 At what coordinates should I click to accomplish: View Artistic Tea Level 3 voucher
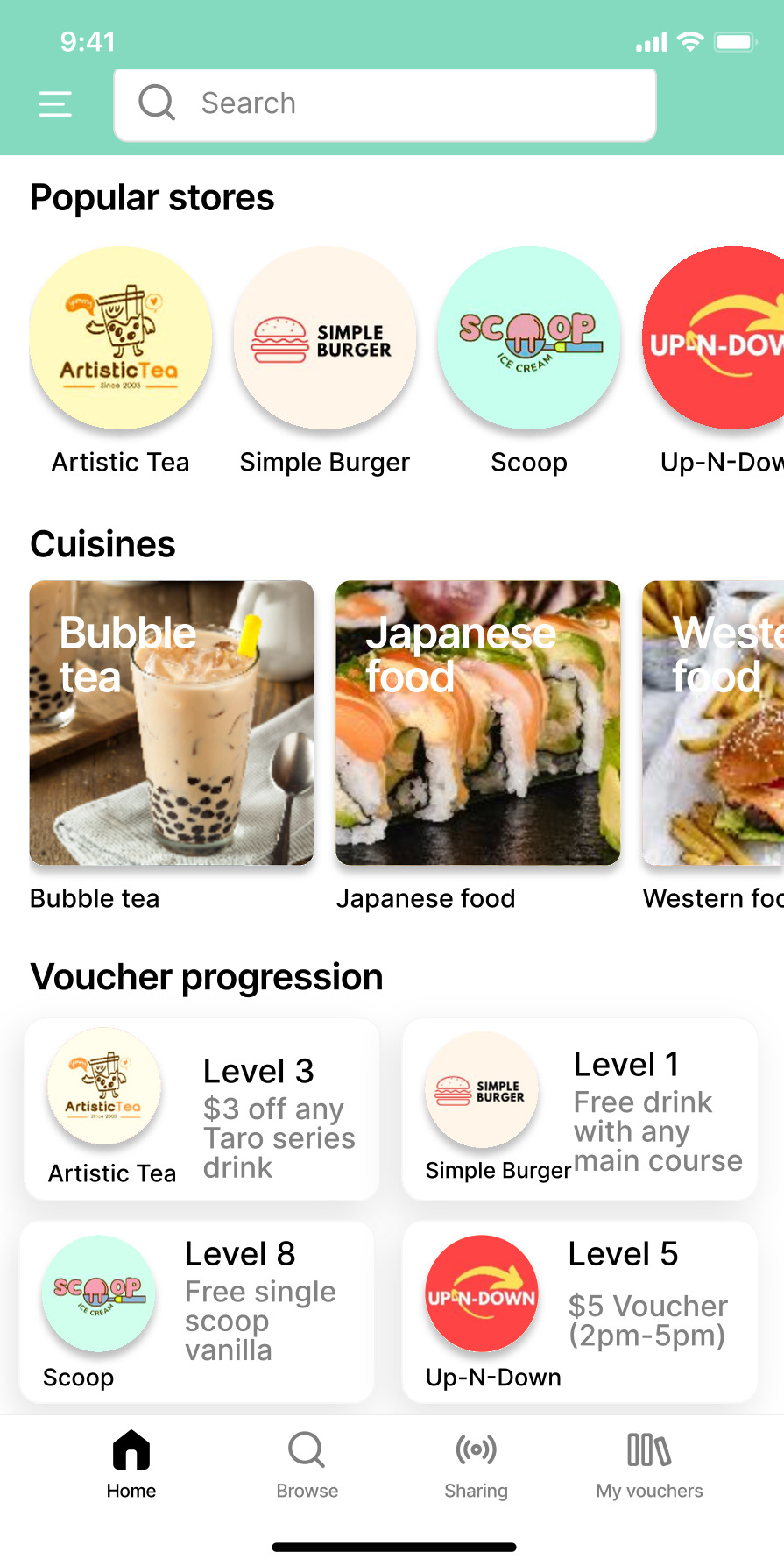click(202, 1109)
